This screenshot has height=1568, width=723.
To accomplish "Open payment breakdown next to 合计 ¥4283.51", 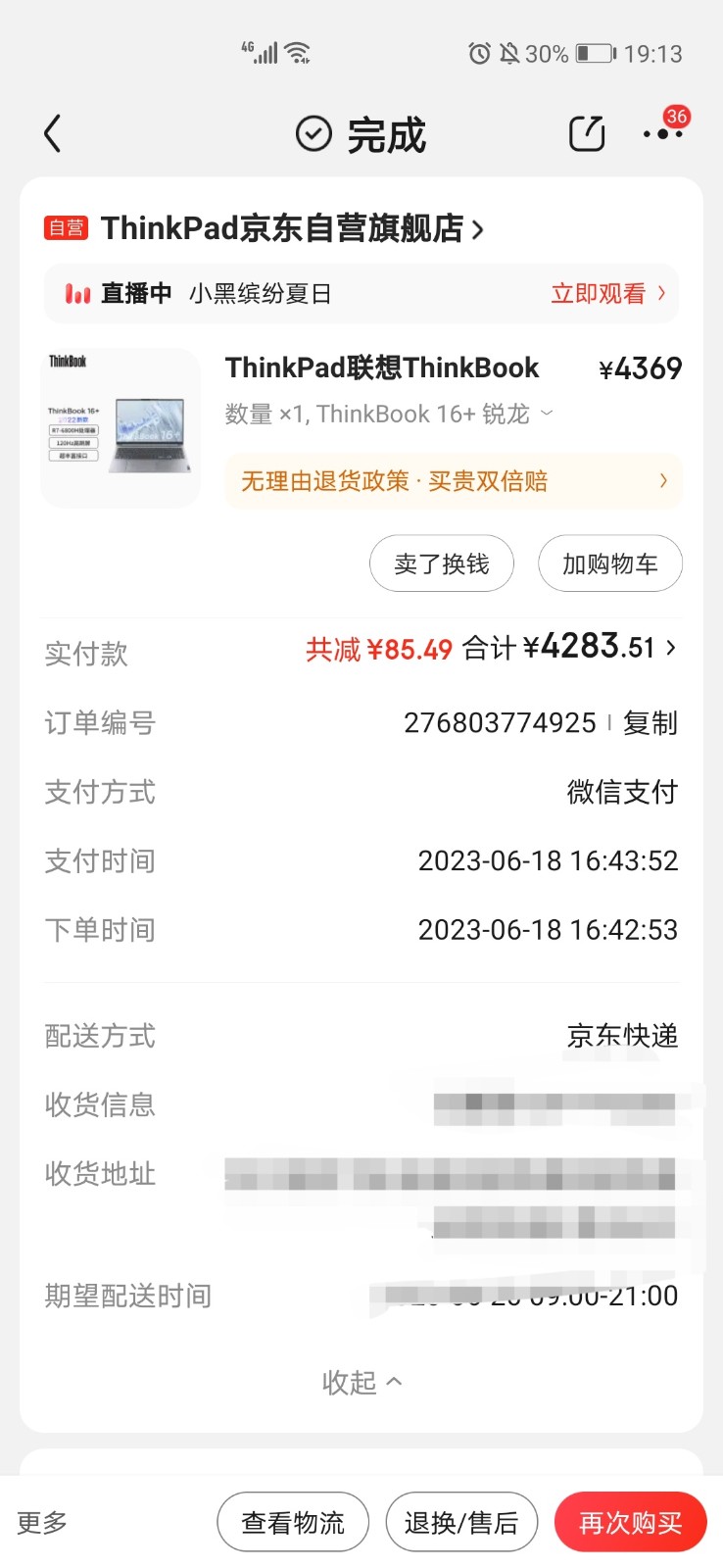I will click(671, 647).
